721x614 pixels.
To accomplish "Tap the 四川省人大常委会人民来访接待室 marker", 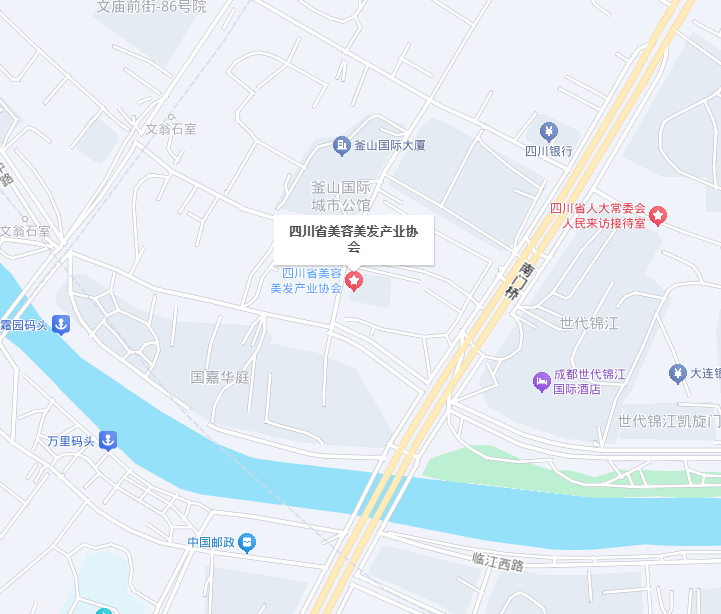I will pyautogui.click(x=658, y=215).
